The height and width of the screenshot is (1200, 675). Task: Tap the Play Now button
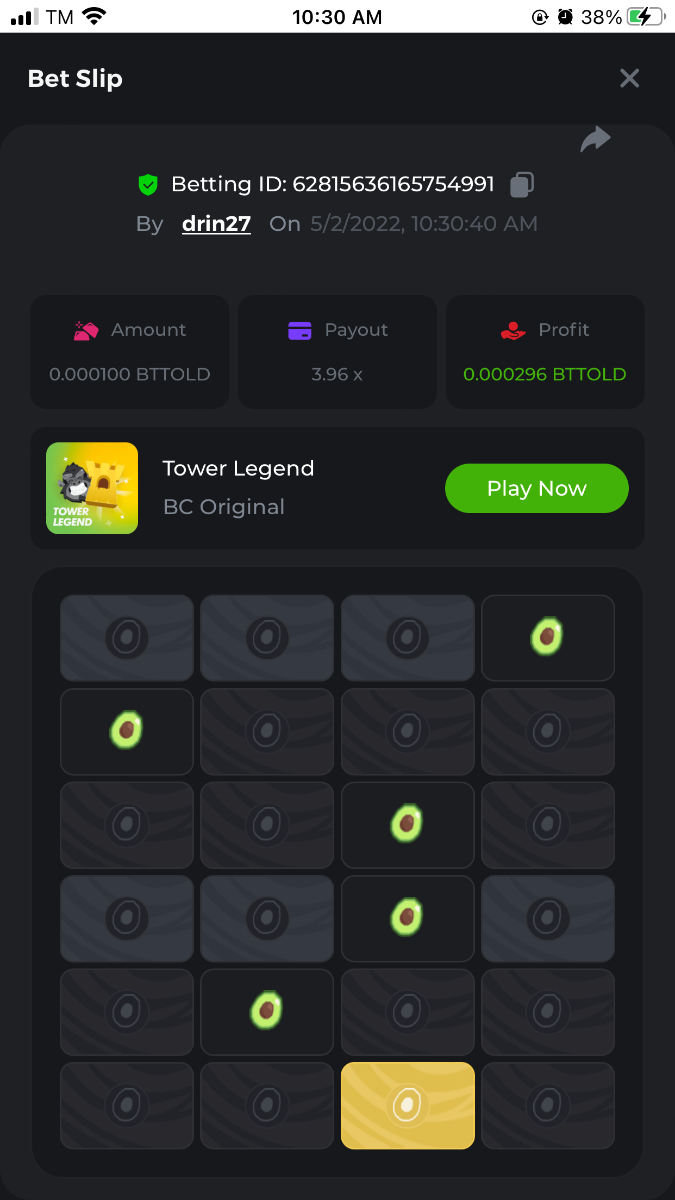point(536,489)
